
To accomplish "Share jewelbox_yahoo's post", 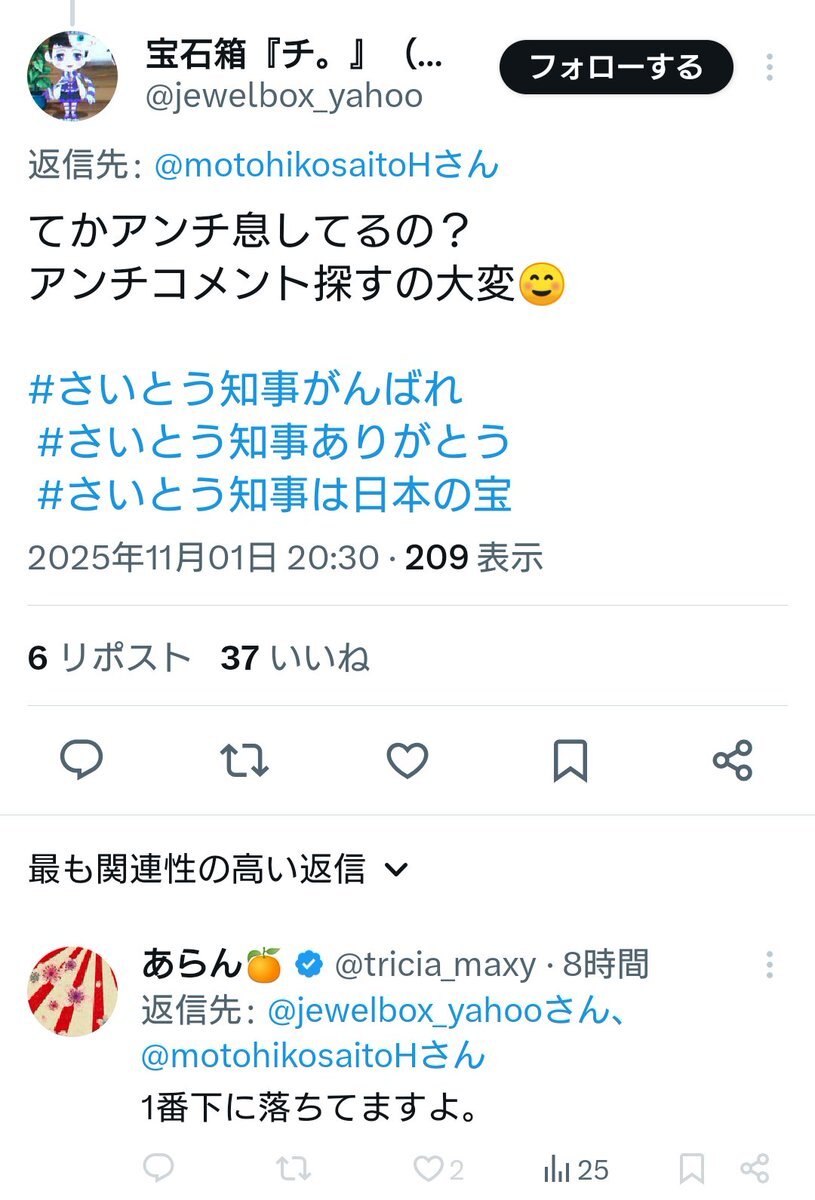I will point(732,762).
